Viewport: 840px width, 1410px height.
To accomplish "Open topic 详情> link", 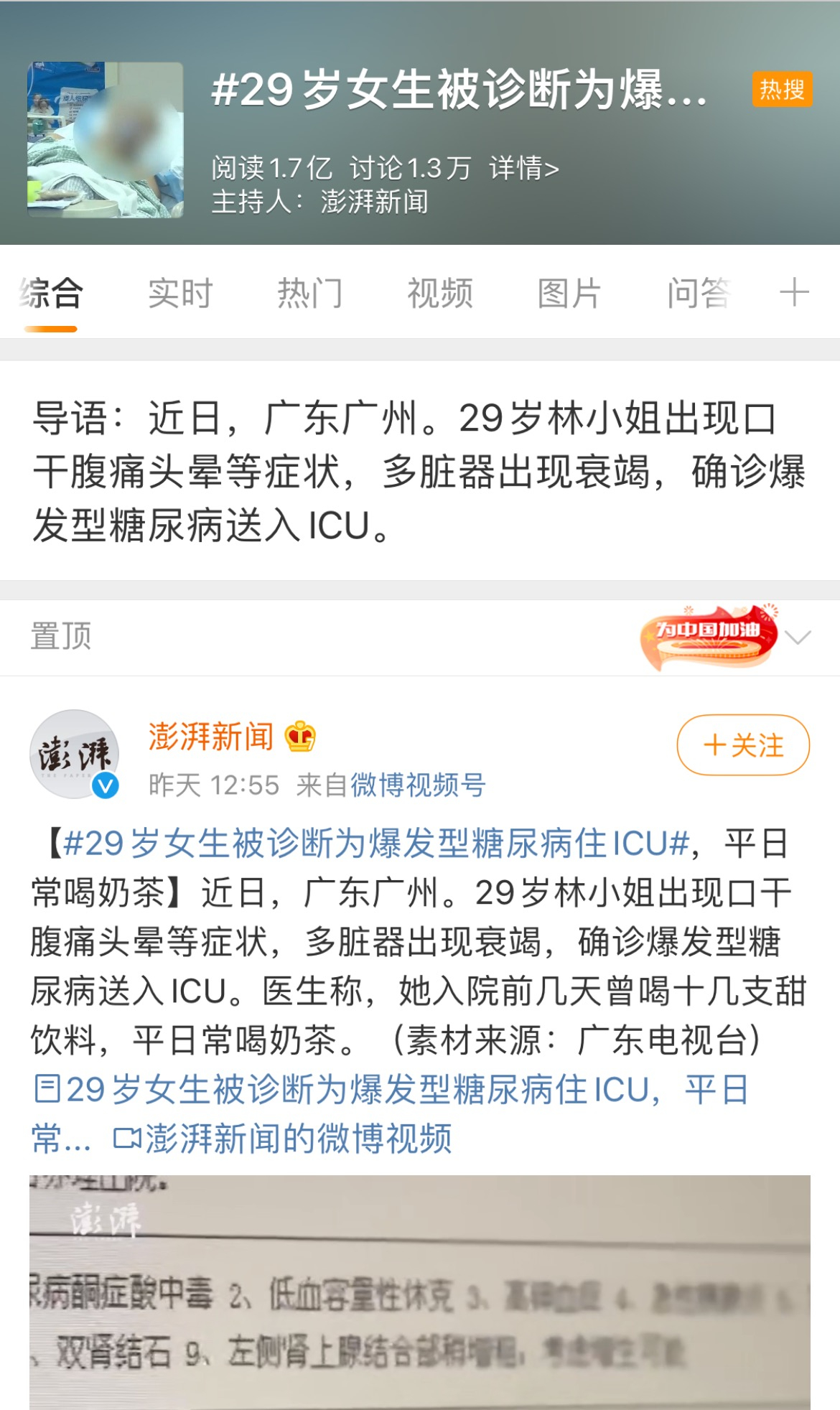I will [x=523, y=169].
